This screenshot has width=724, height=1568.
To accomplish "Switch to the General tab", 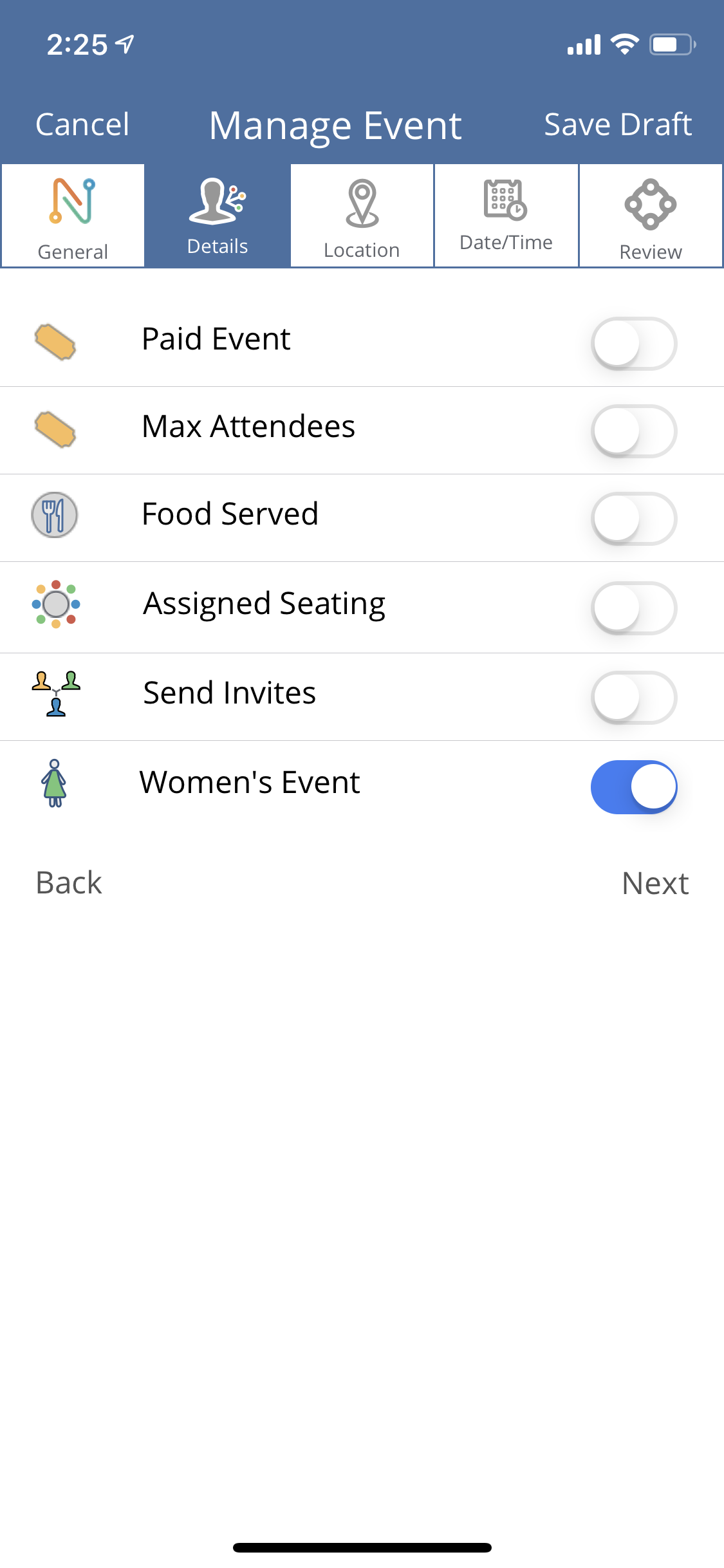I will pyautogui.click(x=73, y=216).
